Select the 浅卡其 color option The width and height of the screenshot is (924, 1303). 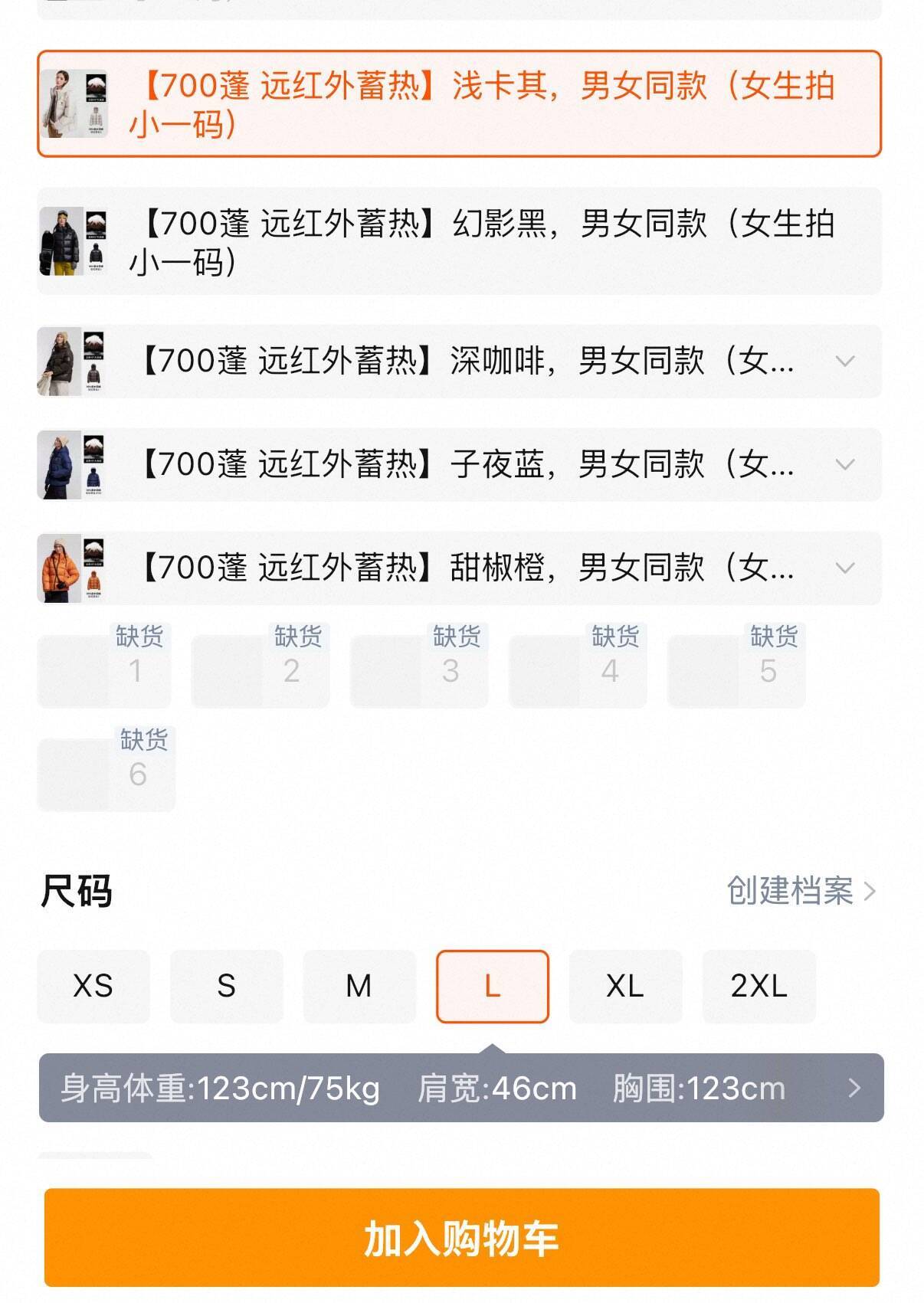point(460,104)
